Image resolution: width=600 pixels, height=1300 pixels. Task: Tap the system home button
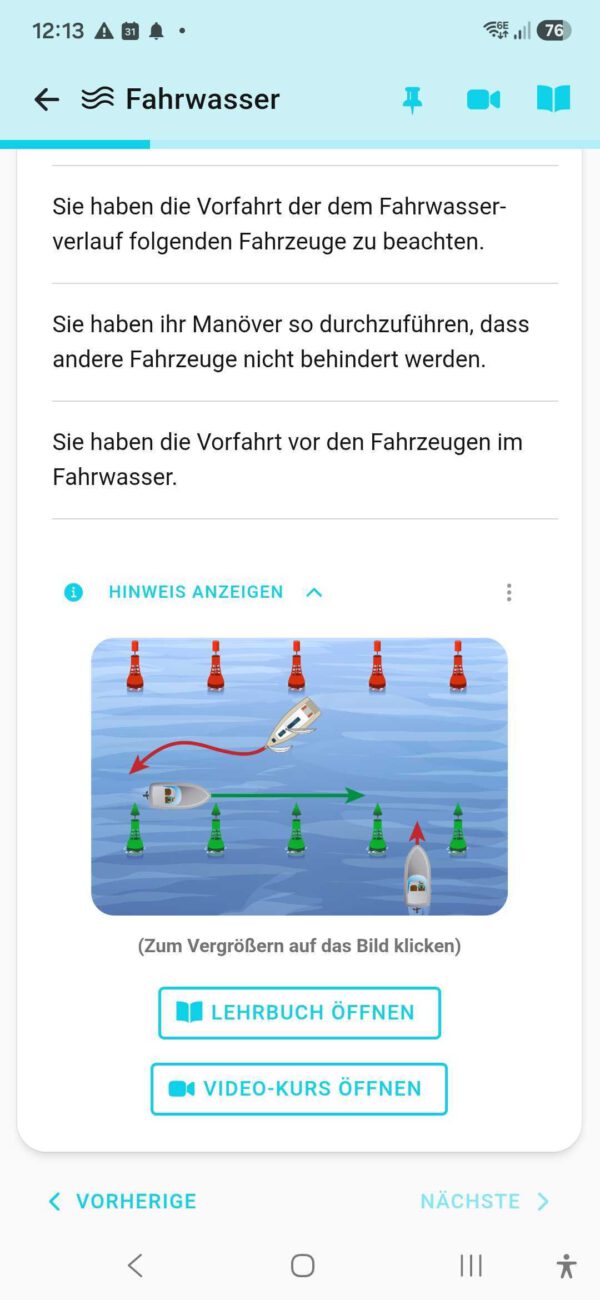pos(302,1265)
